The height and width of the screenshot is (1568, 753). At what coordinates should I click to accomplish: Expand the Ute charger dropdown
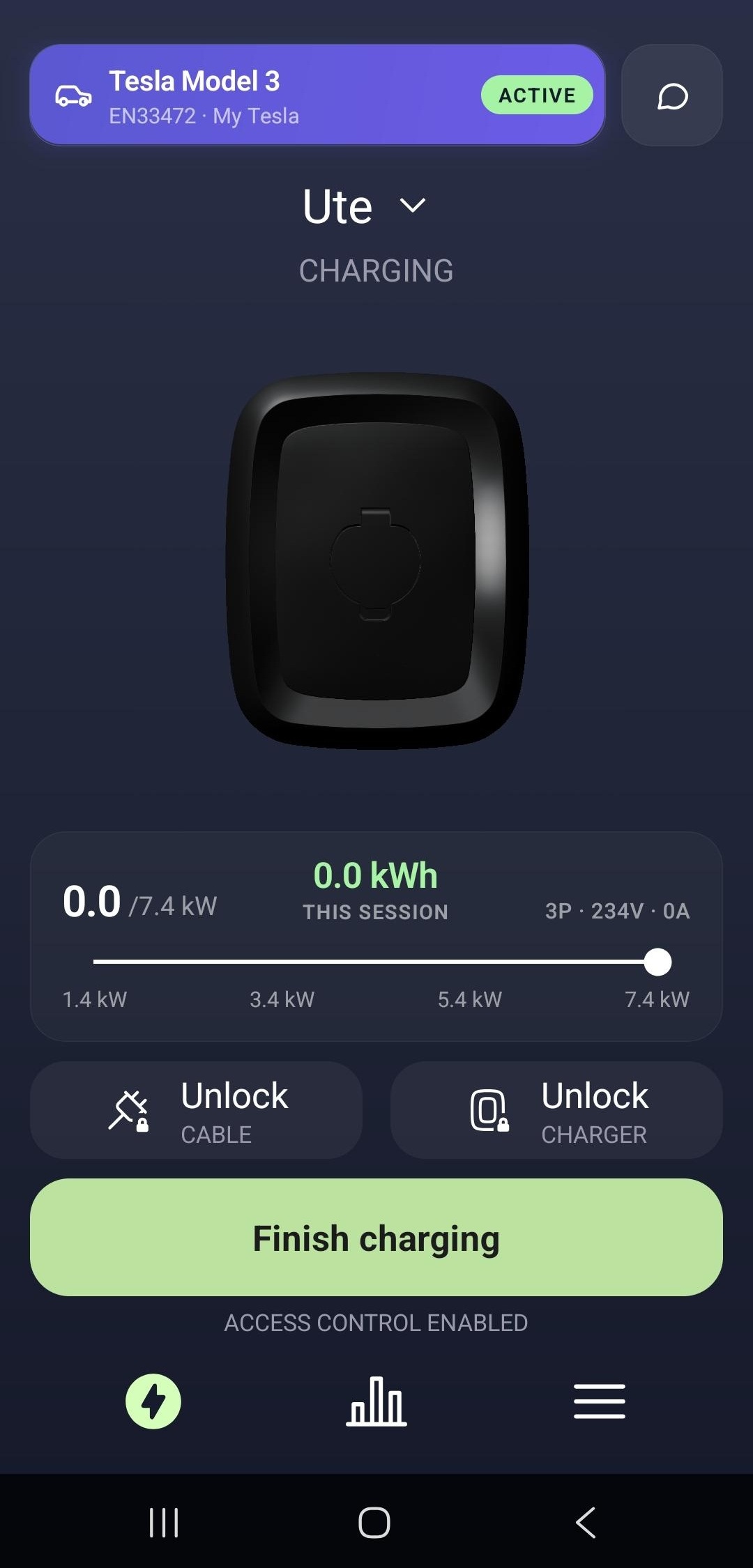click(x=365, y=206)
